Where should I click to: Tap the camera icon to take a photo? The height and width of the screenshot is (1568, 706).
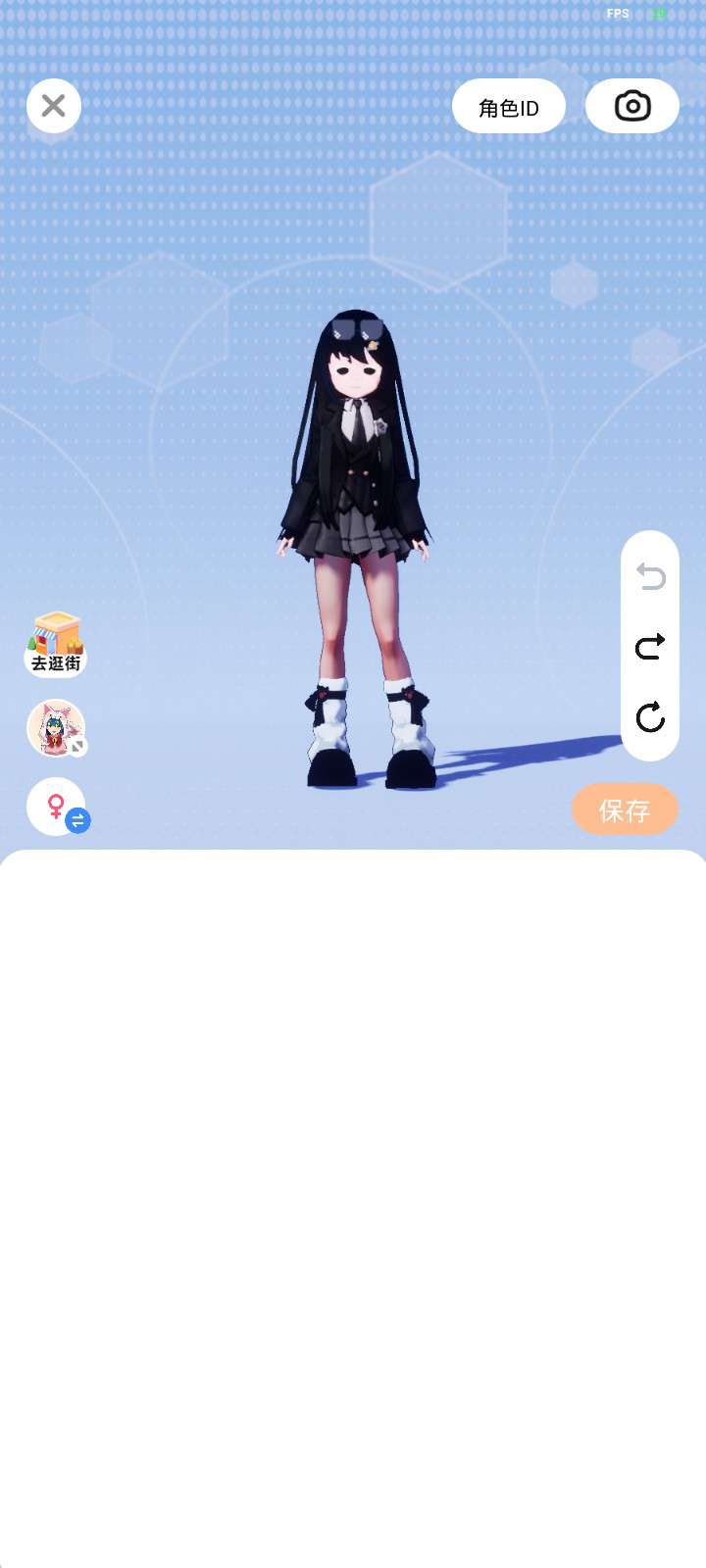[x=632, y=106]
